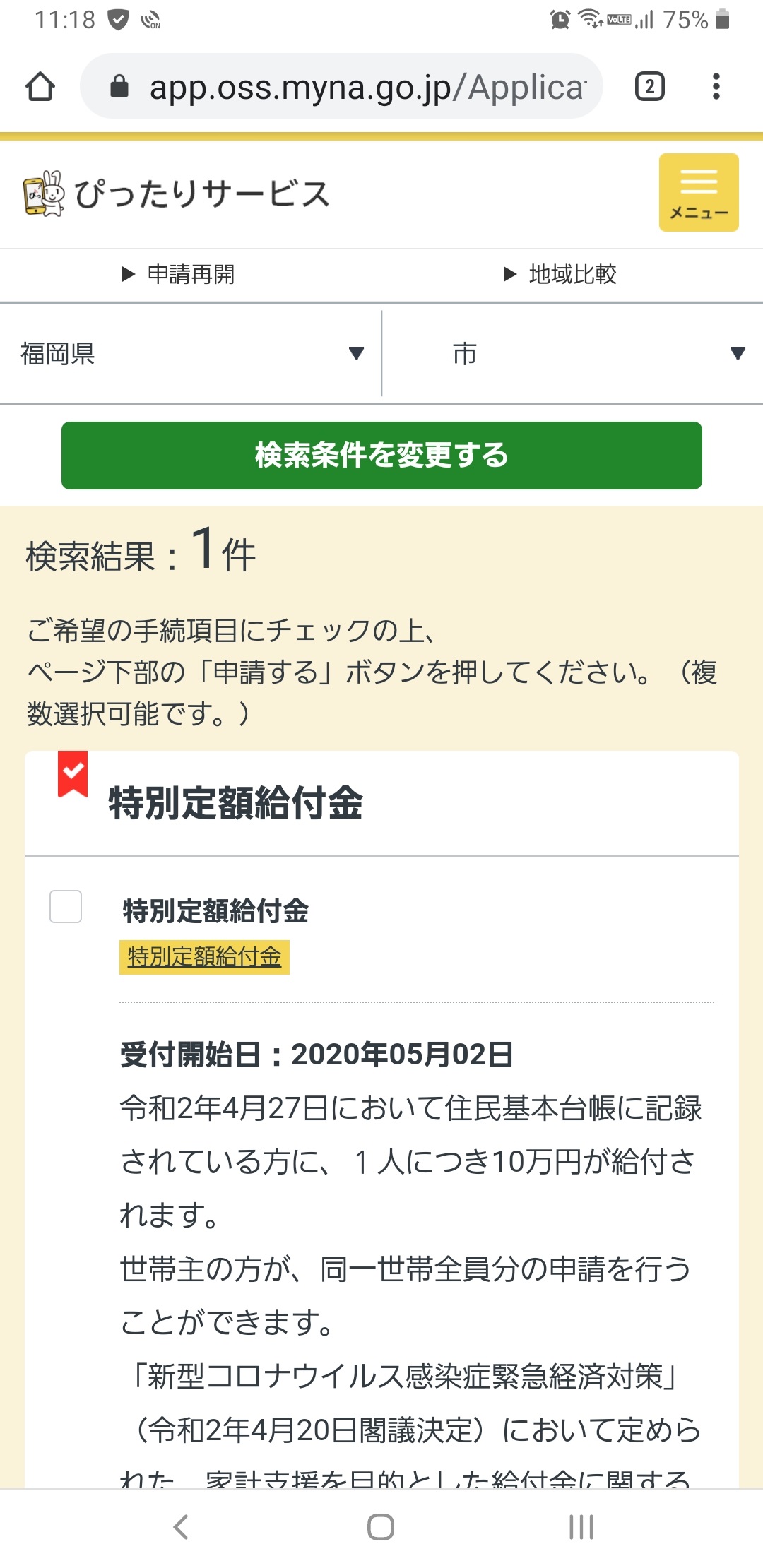The image size is (763, 1568).
Task: Go to the browser home page
Action: (x=40, y=87)
